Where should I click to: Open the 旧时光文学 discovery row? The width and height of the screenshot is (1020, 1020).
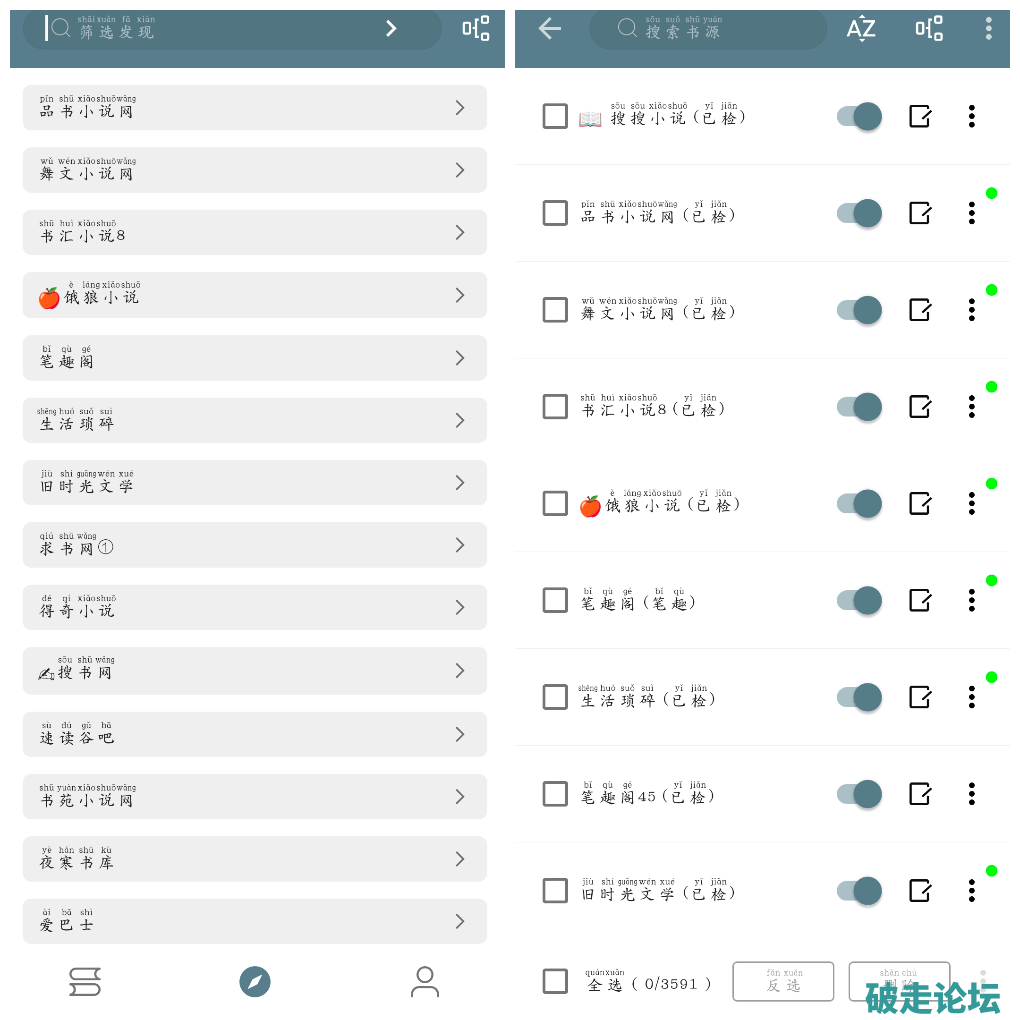[x=254, y=483]
